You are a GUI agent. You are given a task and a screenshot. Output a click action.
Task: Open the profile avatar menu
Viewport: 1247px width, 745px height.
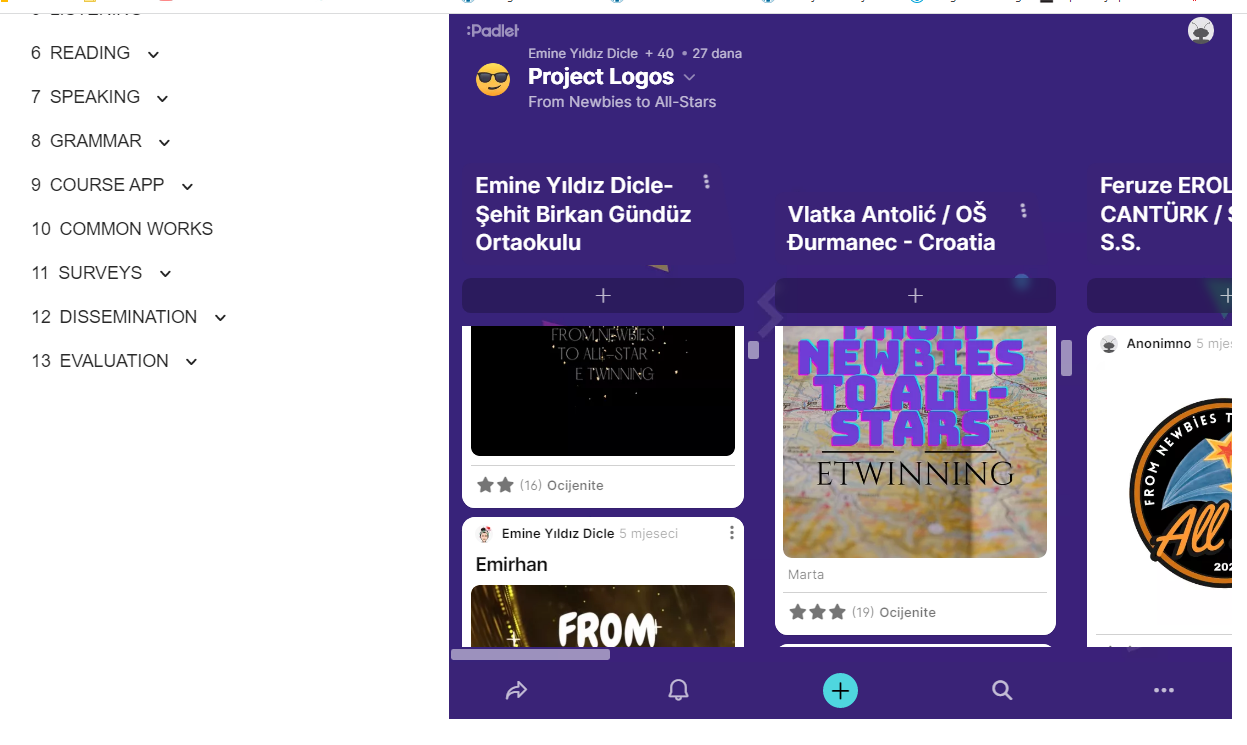(x=1200, y=31)
